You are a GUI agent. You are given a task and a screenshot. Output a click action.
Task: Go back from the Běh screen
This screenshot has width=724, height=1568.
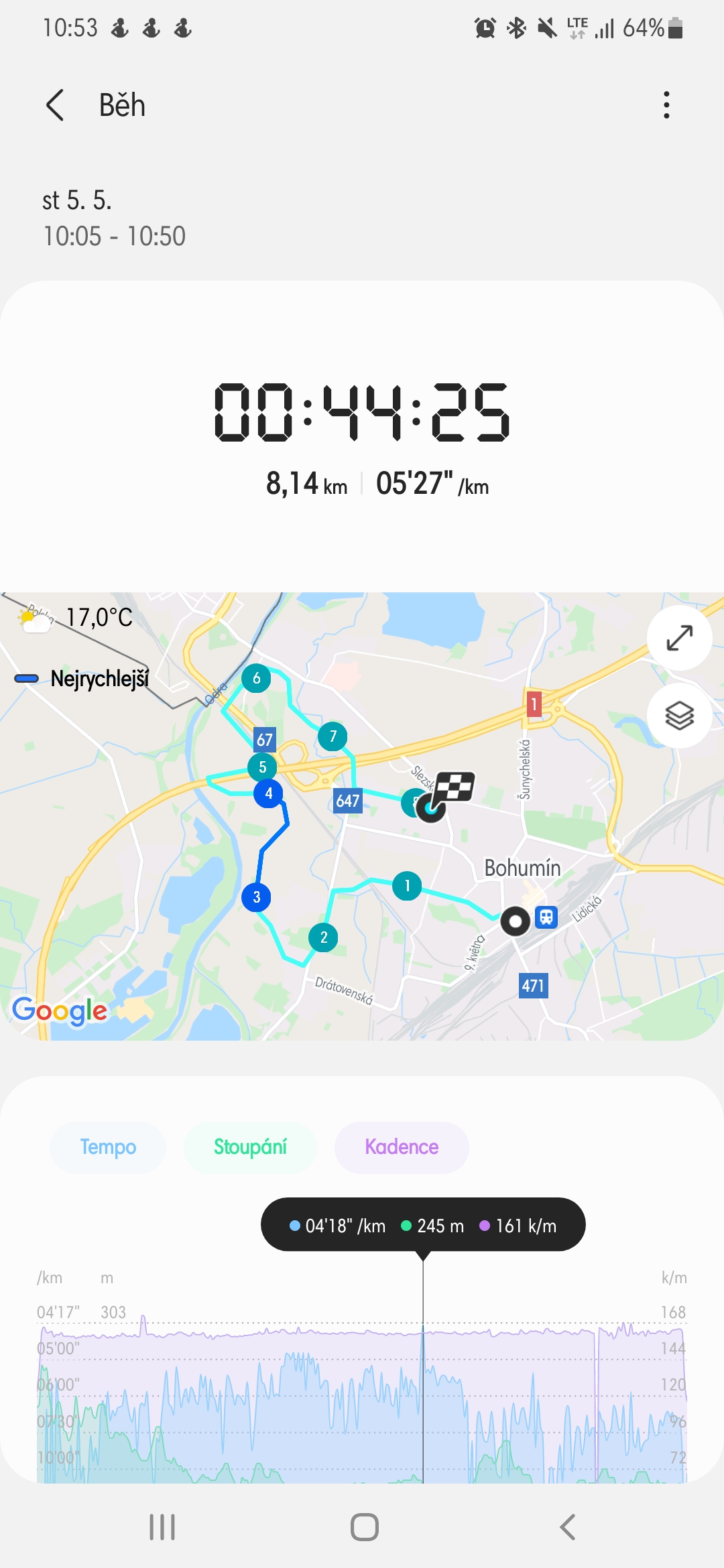point(56,105)
